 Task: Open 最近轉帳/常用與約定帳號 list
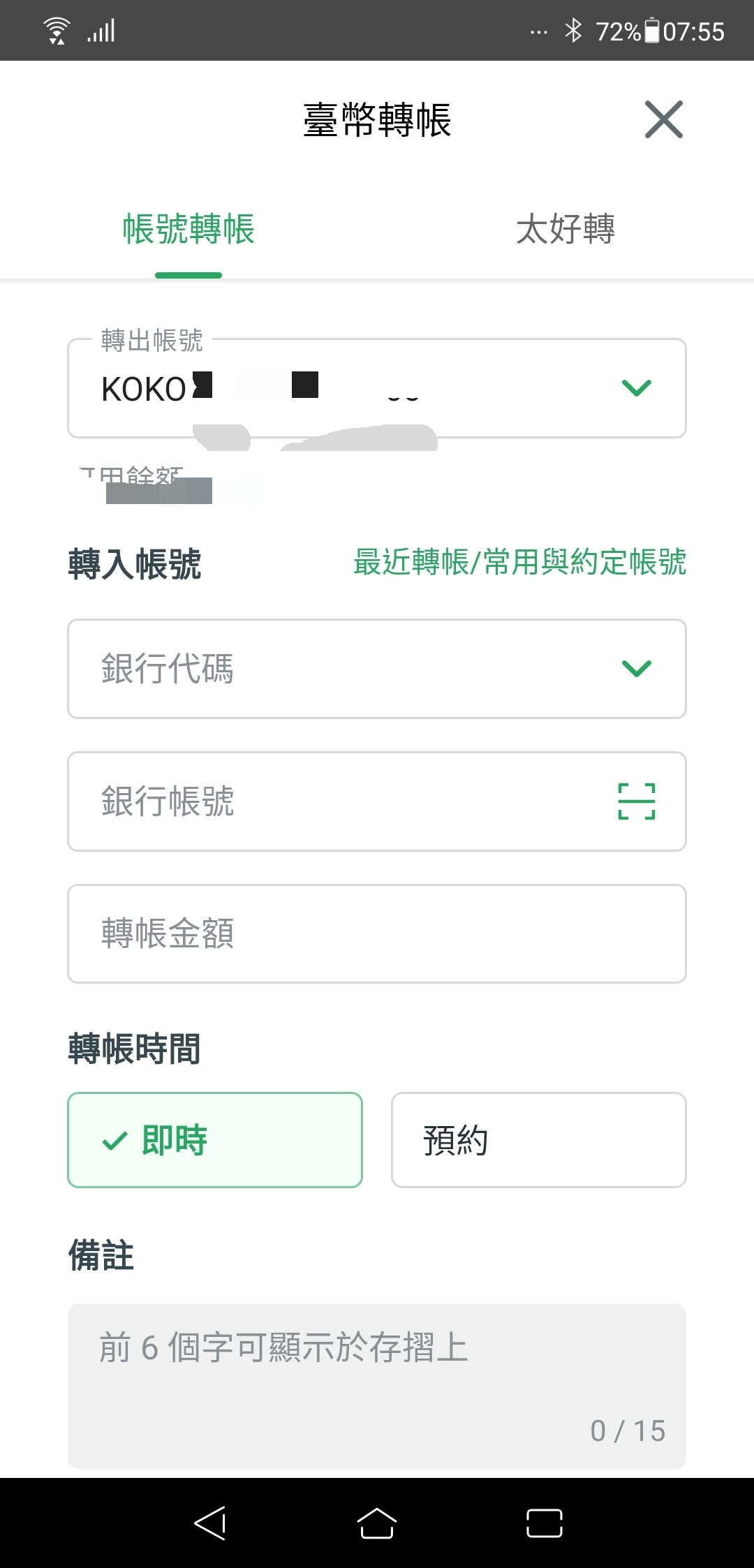(x=519, y=562)
